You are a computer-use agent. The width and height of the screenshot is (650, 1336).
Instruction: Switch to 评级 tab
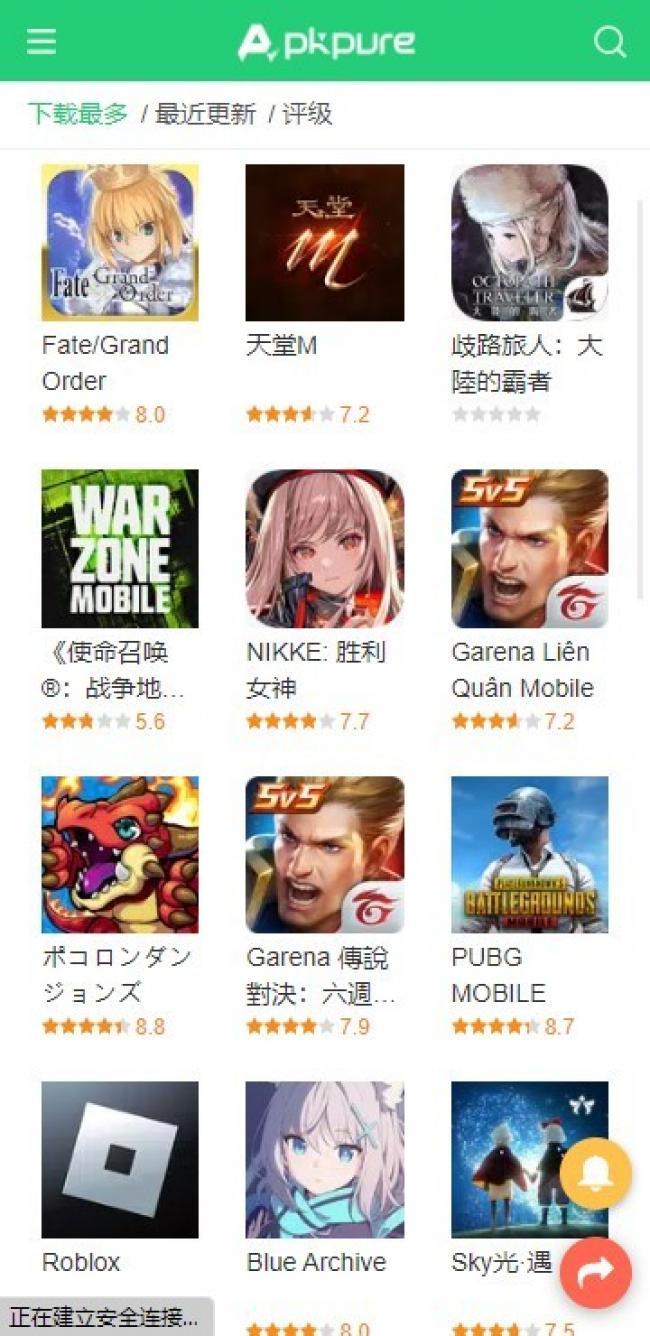point(307,114)
